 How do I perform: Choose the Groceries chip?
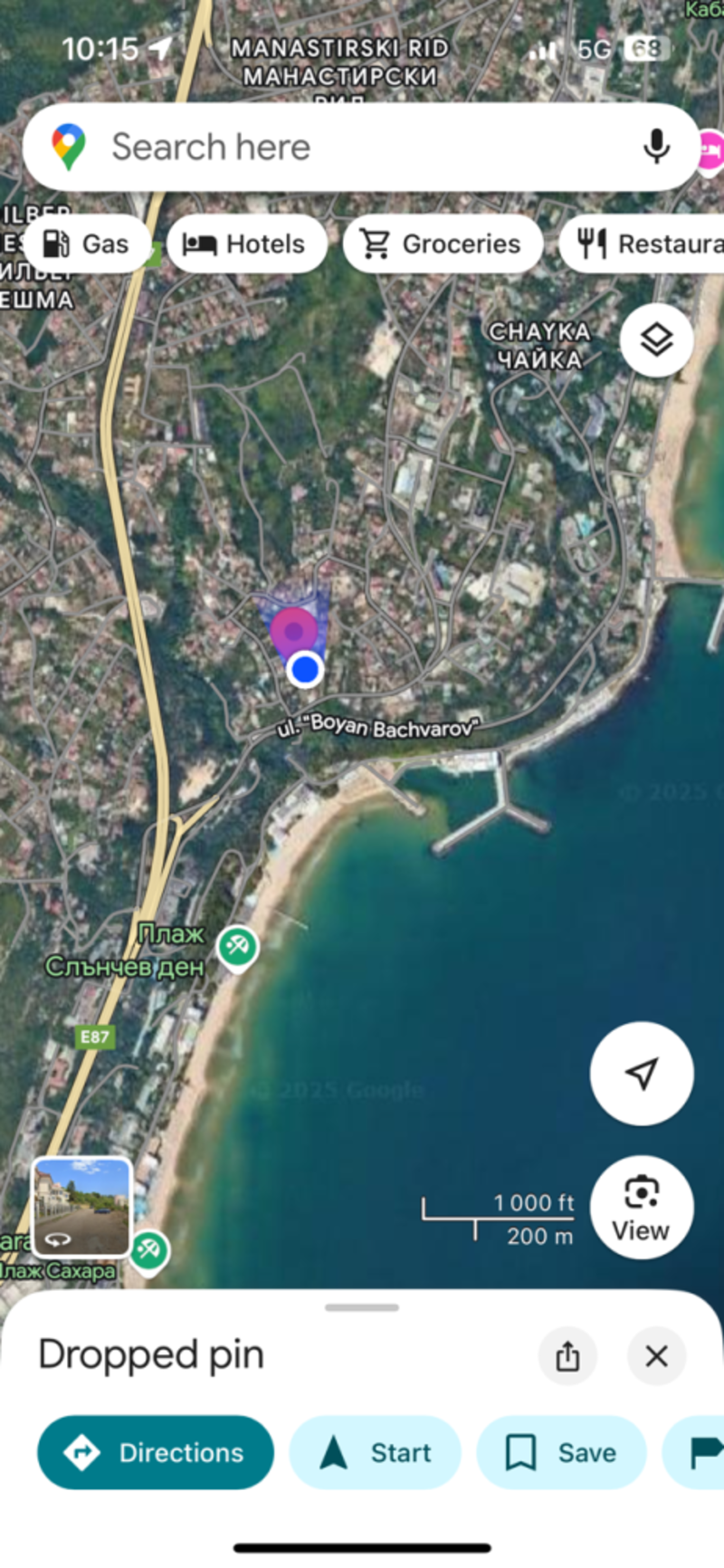click(x=442, y=244)
